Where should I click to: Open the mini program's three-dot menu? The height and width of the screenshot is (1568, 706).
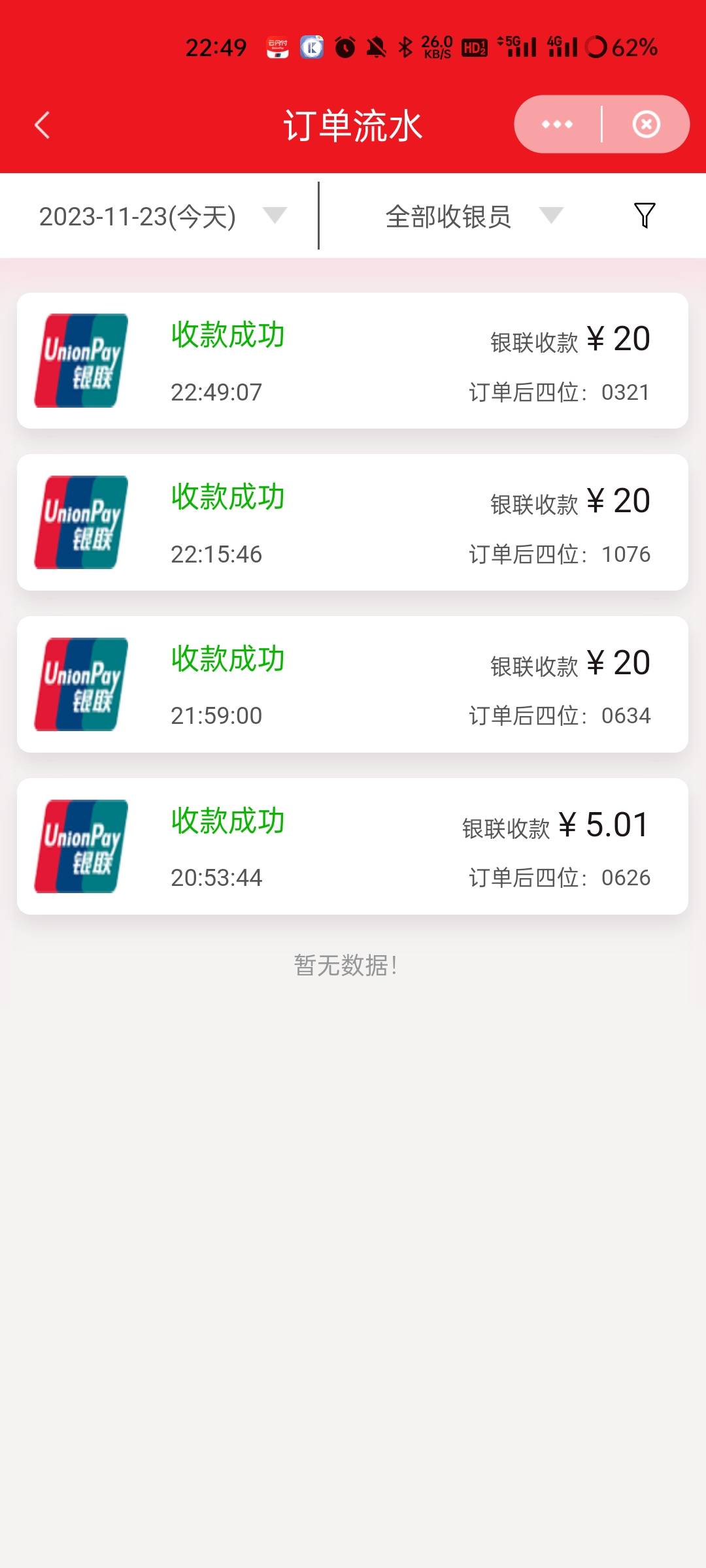click(x=557, y=124)
